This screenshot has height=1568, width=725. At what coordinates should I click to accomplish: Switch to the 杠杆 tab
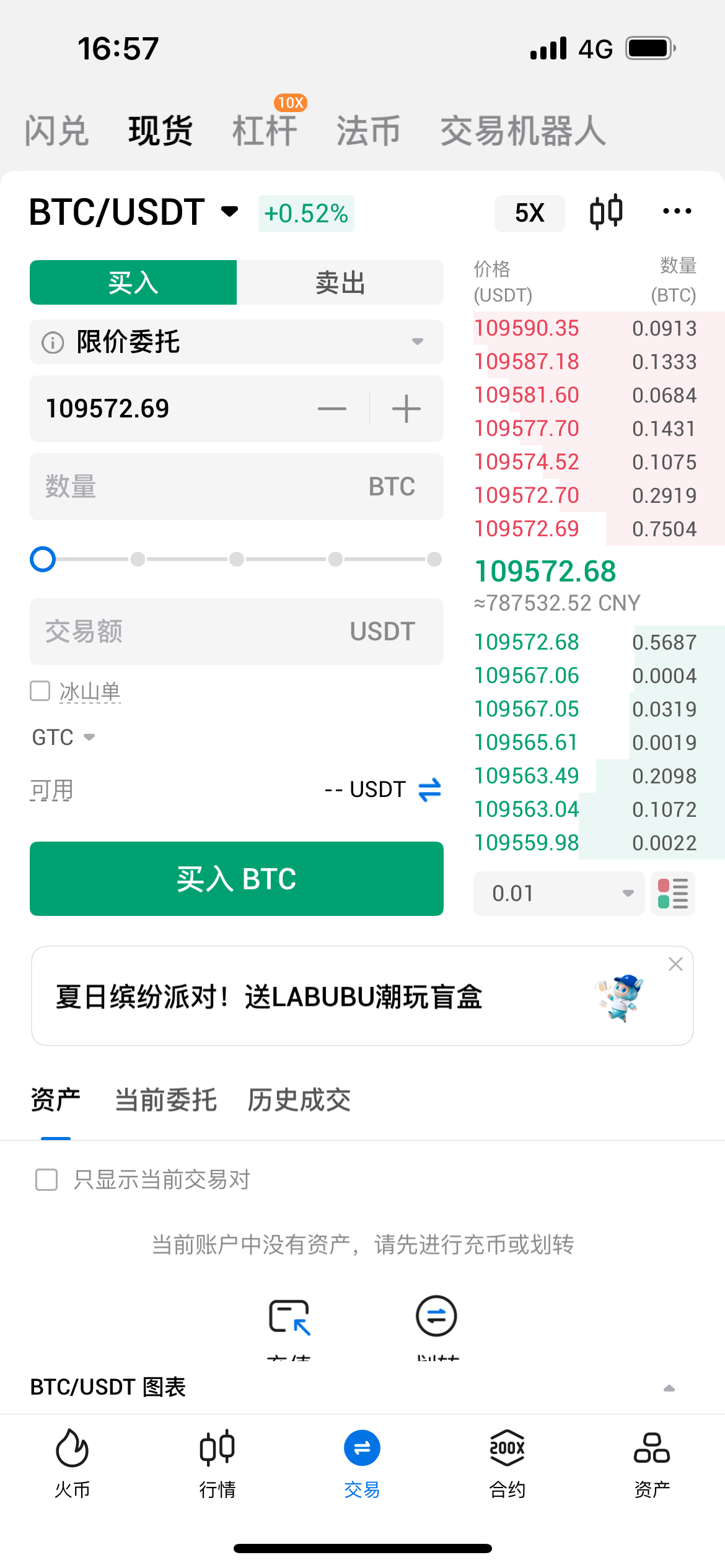click(265, 131)
